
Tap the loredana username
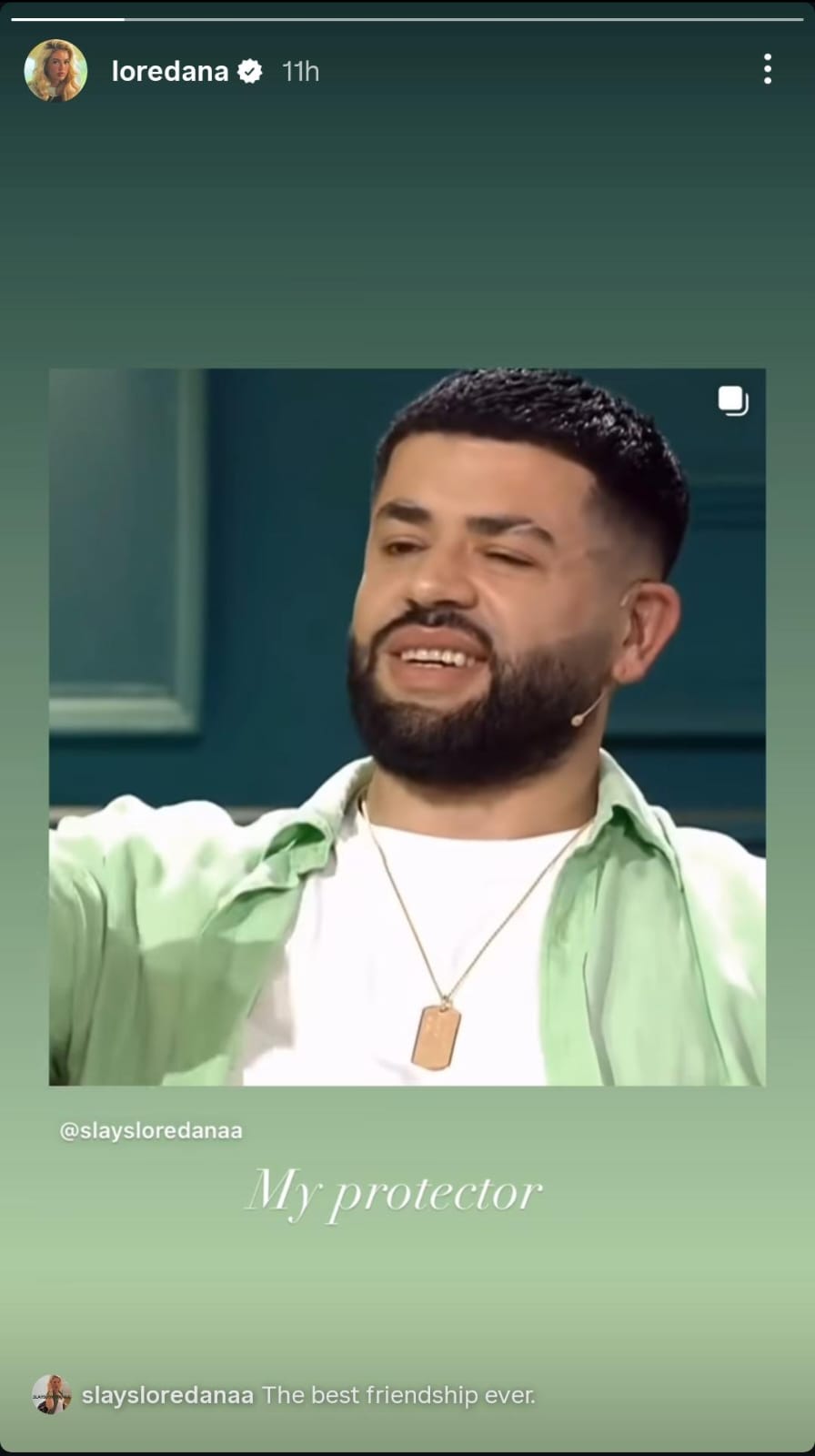click(x=169, y=71)
